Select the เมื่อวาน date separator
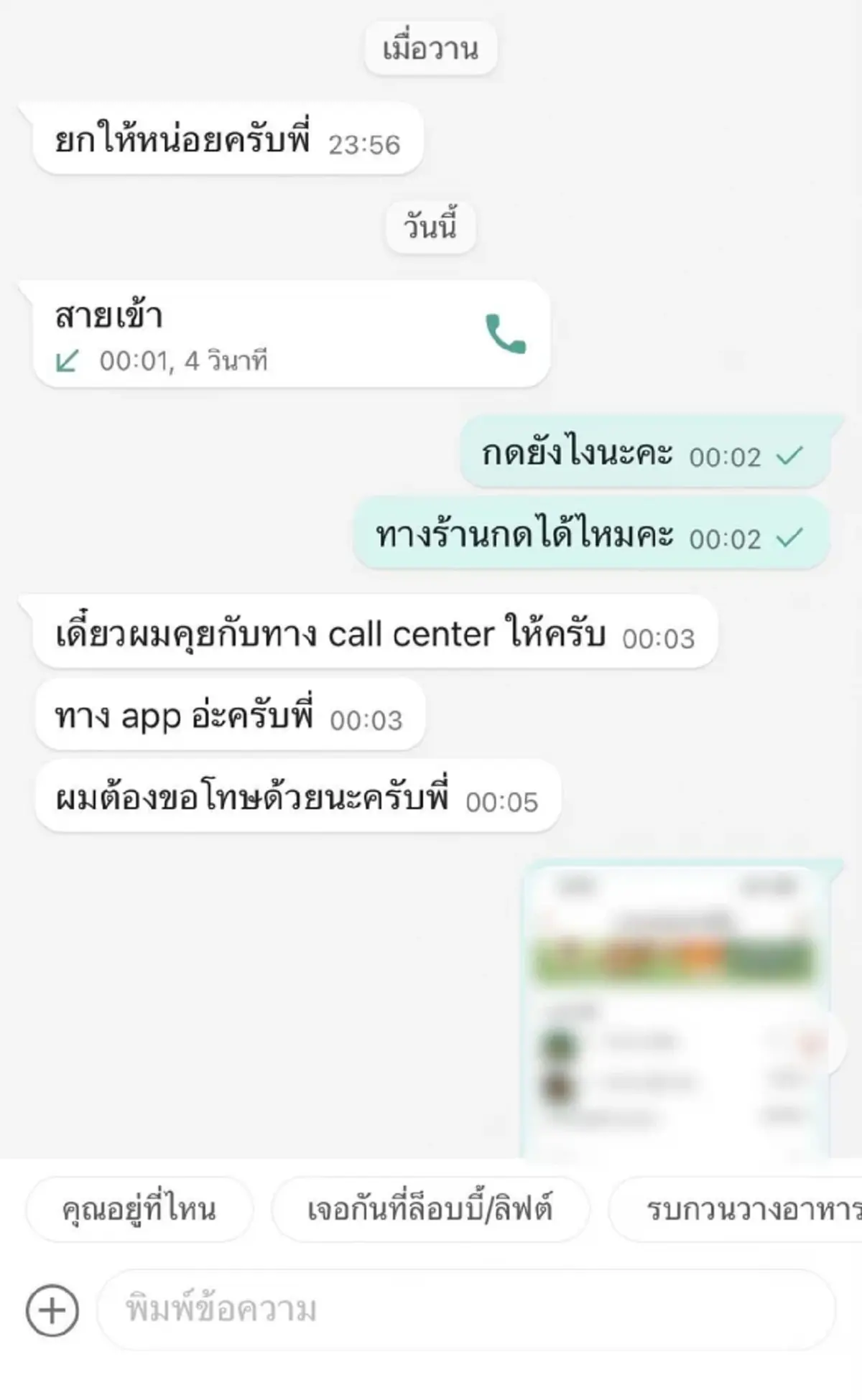Viewport: 862px width, 1400px height. (430, 47)
